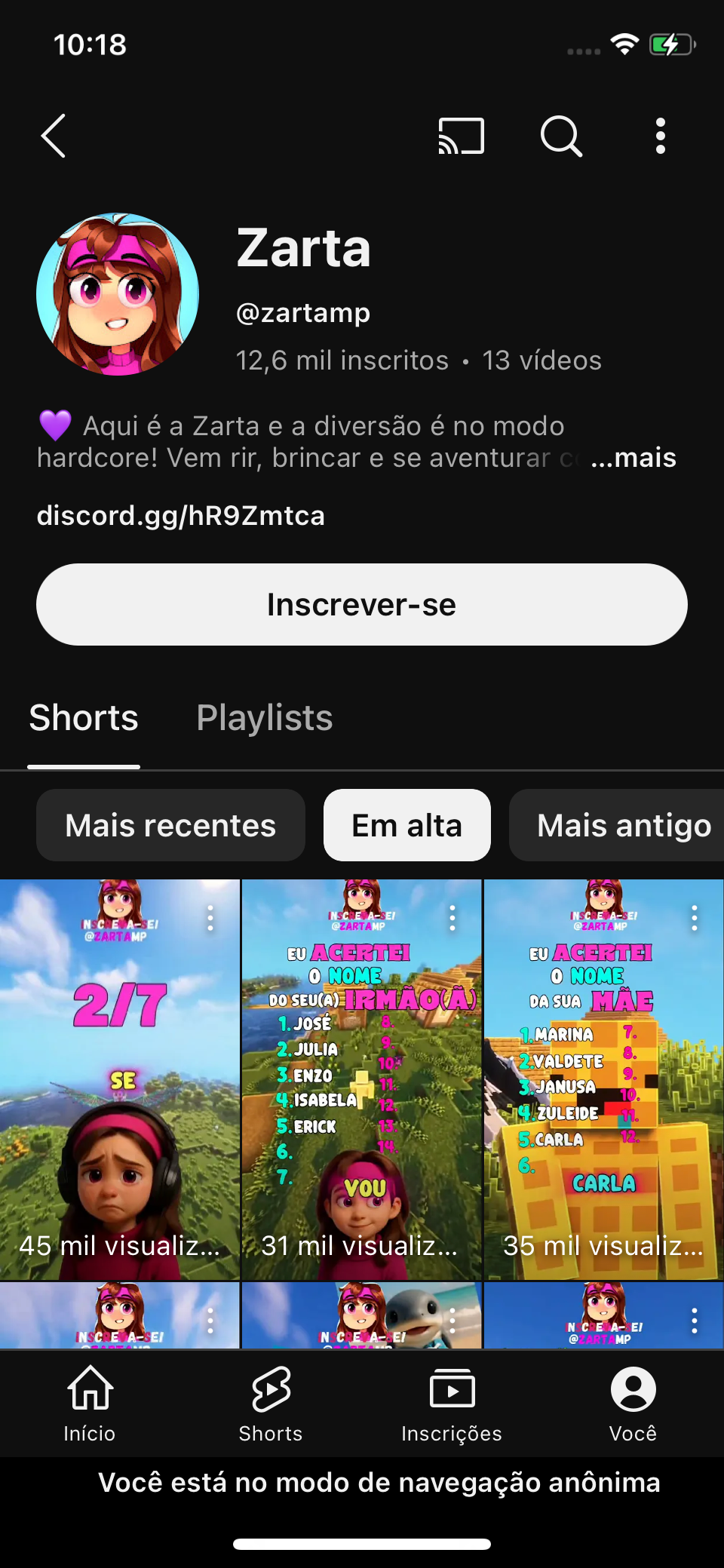Go to the Início home tab
Image resolution: width=724 pixels, height=1568 pixels.
(x=90, y=1404)
